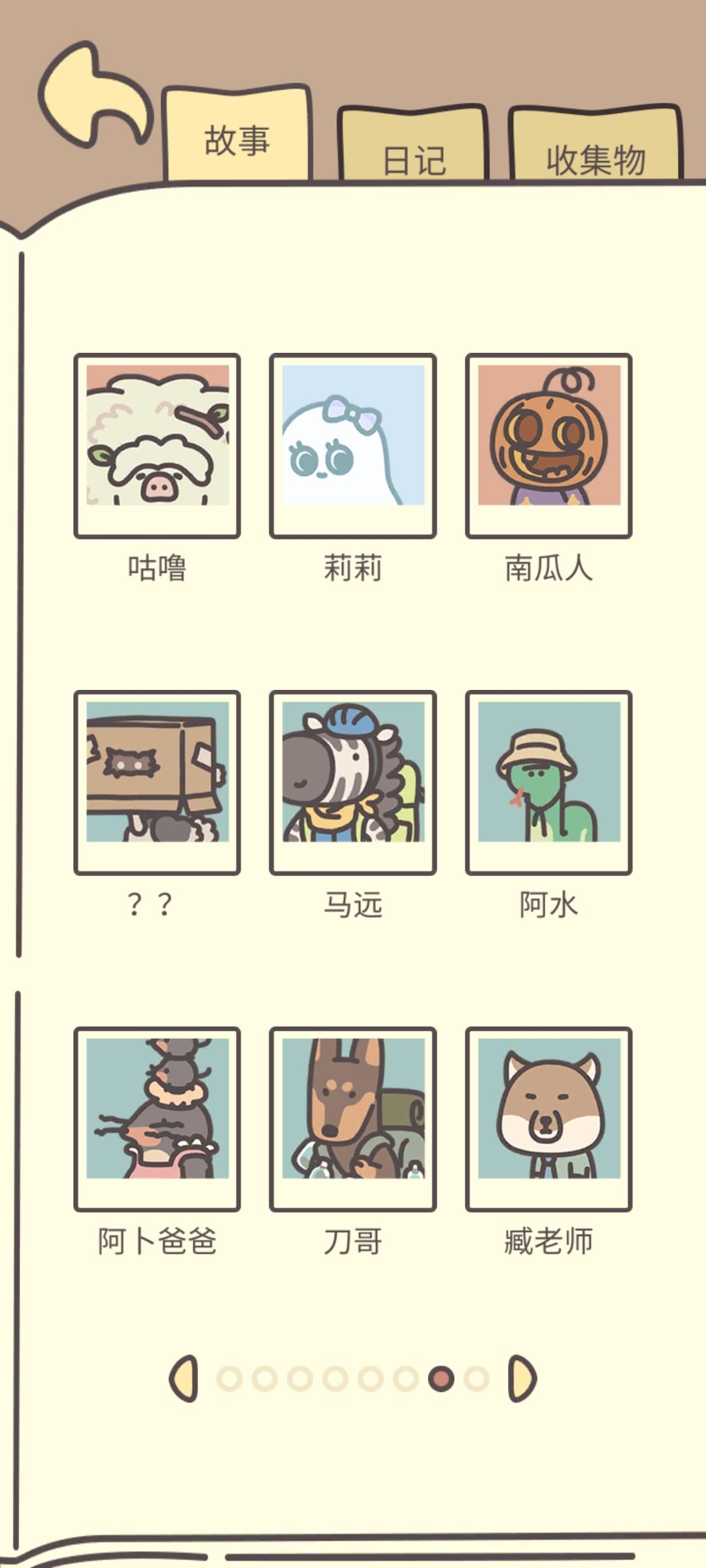Tap the yellow back arrow
This screenshot has width=706, height=1568.
click(x=95, y=95)
